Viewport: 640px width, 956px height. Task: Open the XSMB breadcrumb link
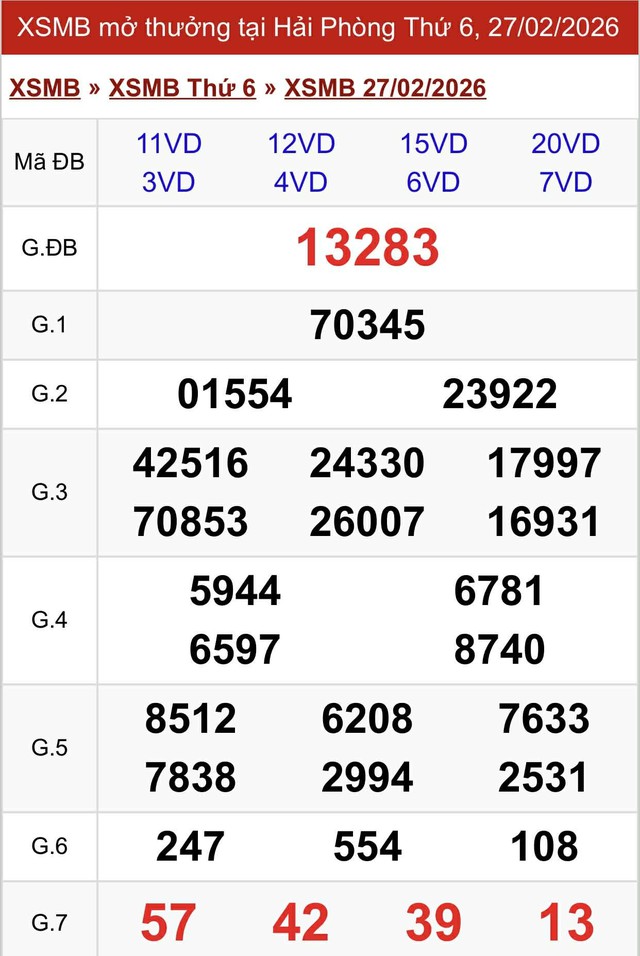[45, 88]
